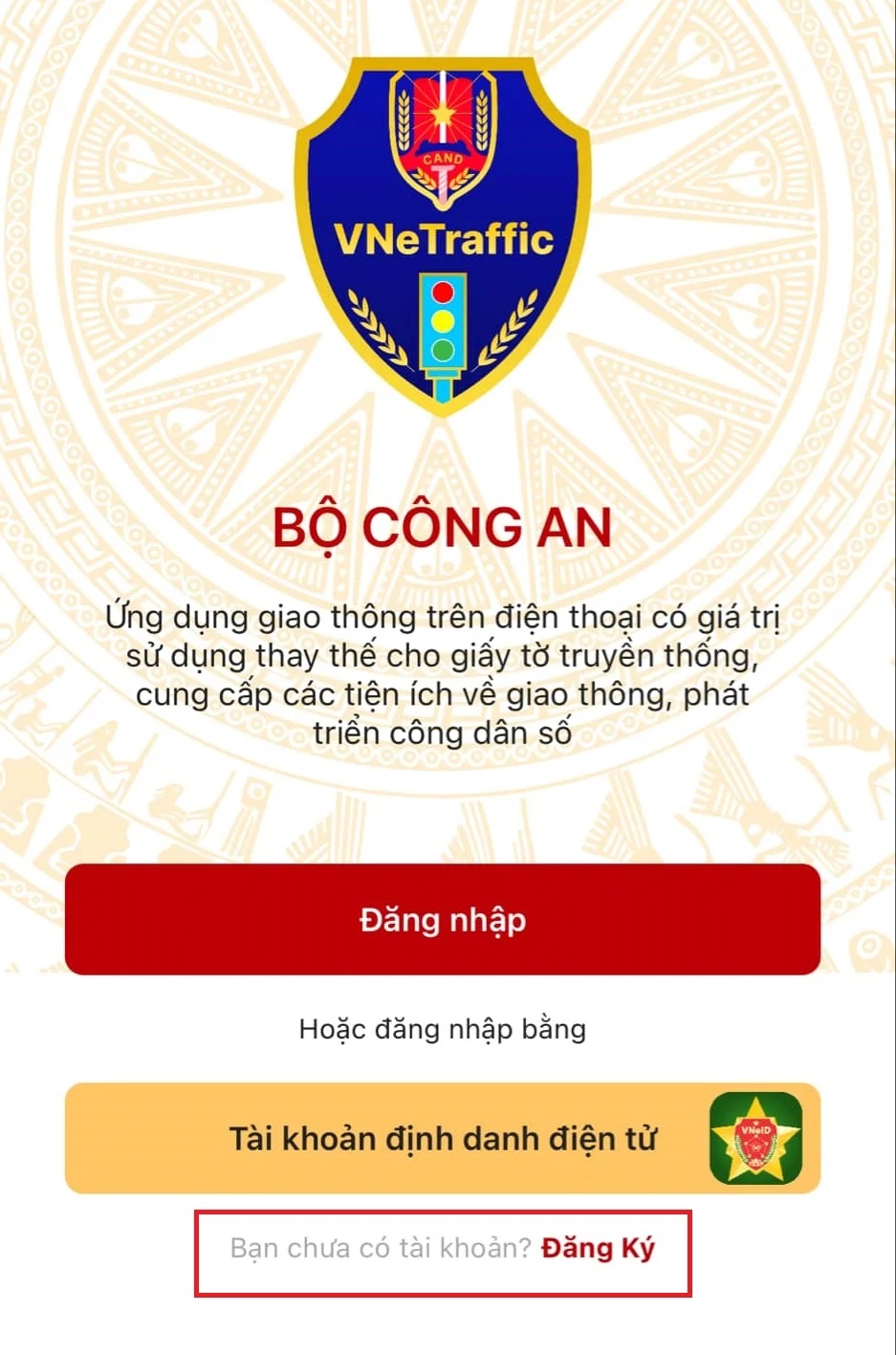896x1355 pixels.
Task: Tap the red Đăng nhập button
Action: click(x=442, y=920)
